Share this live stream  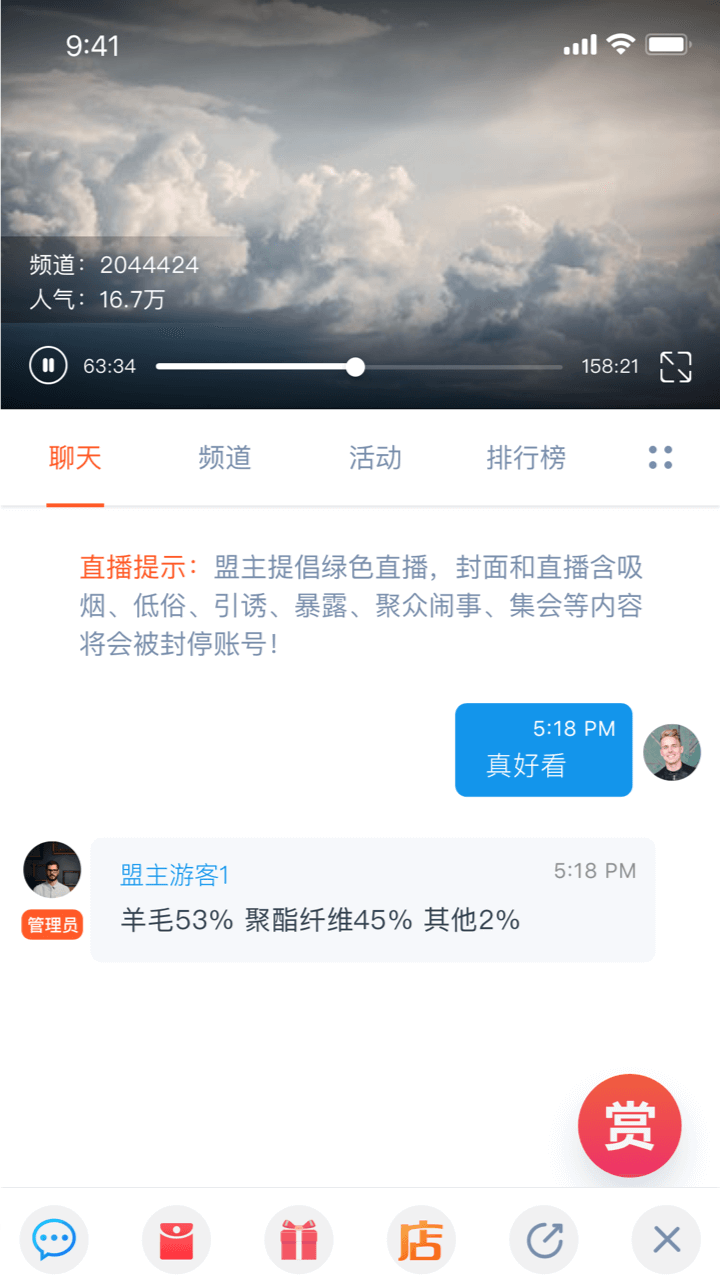[x=544, y=1240]
